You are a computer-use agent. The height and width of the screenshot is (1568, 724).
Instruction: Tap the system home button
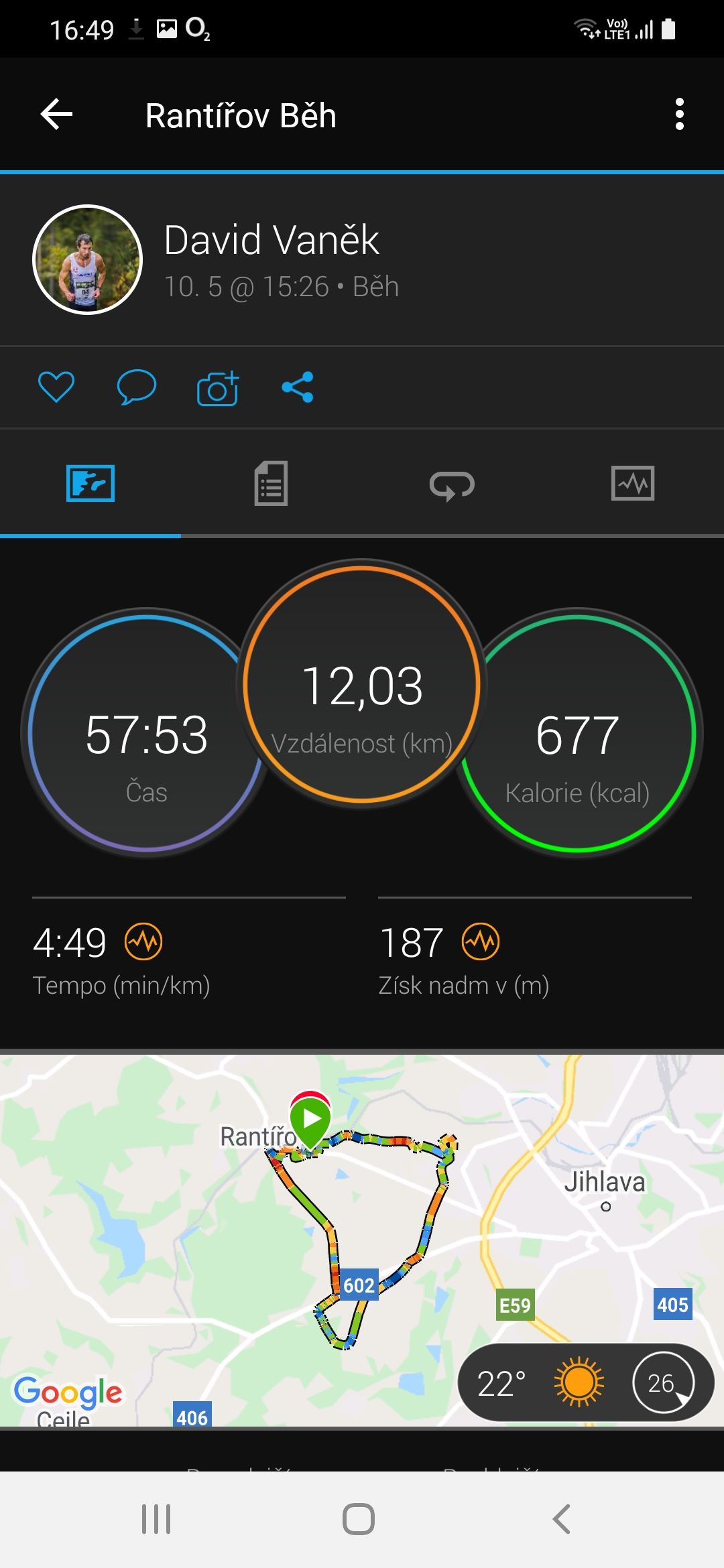[x=359, y=1519]
